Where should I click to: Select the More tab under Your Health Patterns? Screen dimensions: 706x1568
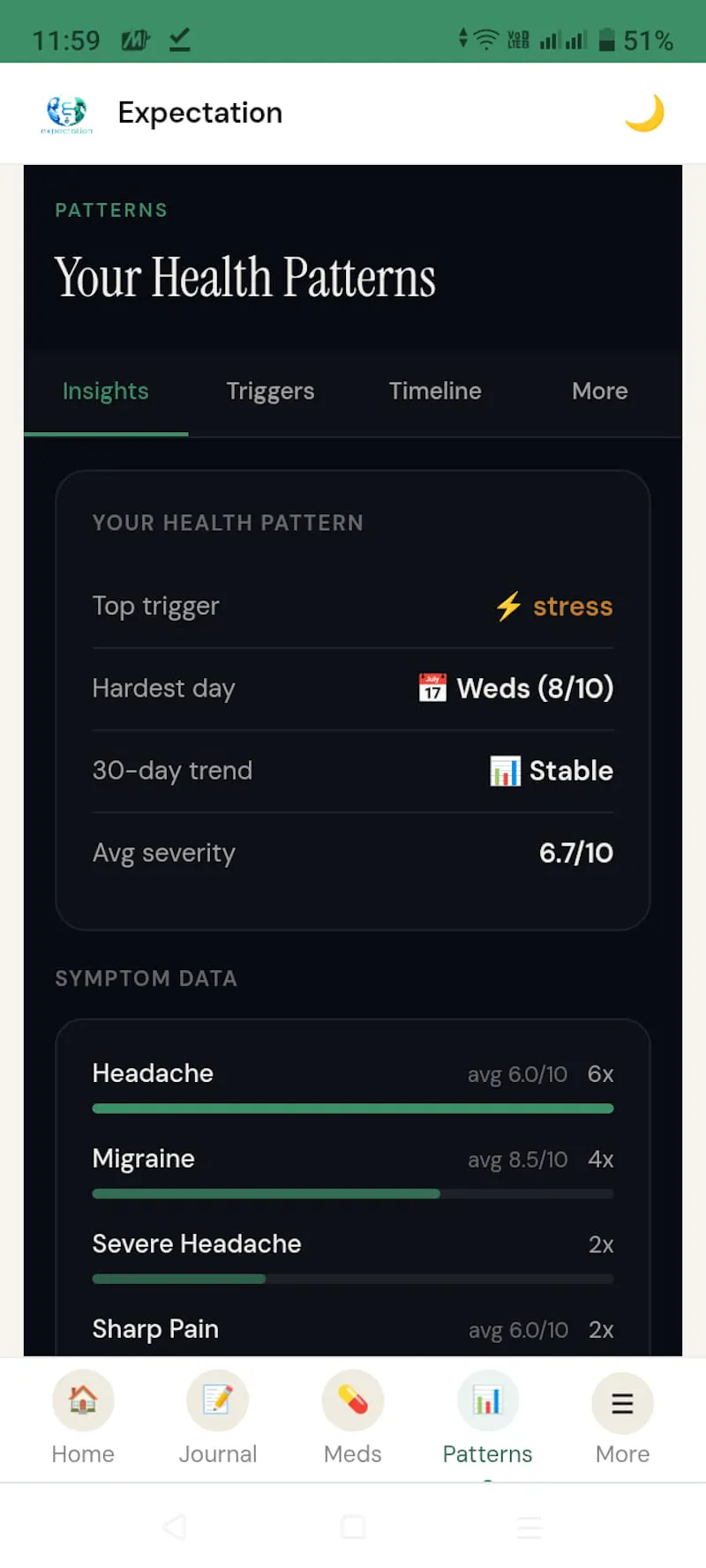coord(600,392)
